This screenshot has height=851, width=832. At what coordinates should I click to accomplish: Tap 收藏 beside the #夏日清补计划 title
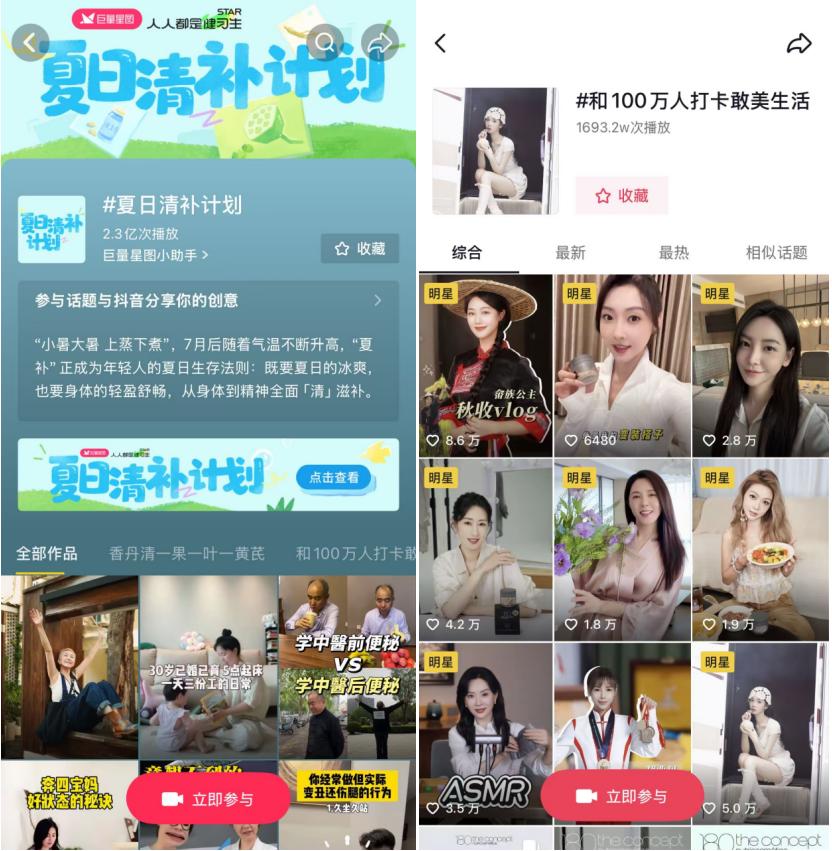[x=360, y=248]
